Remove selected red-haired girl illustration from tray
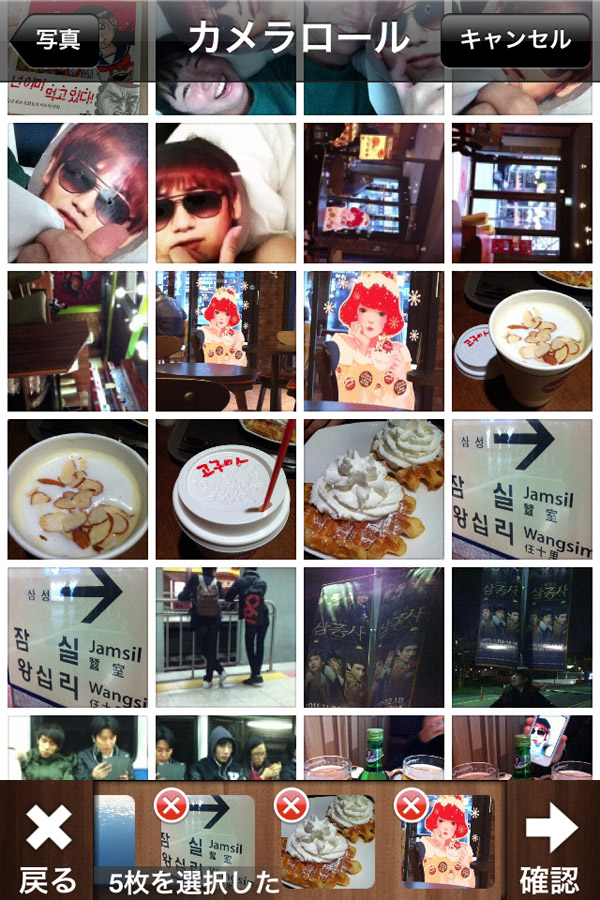The width and height of the screenshot is (600, 900). pyautogui.click(x=411, y=805)
